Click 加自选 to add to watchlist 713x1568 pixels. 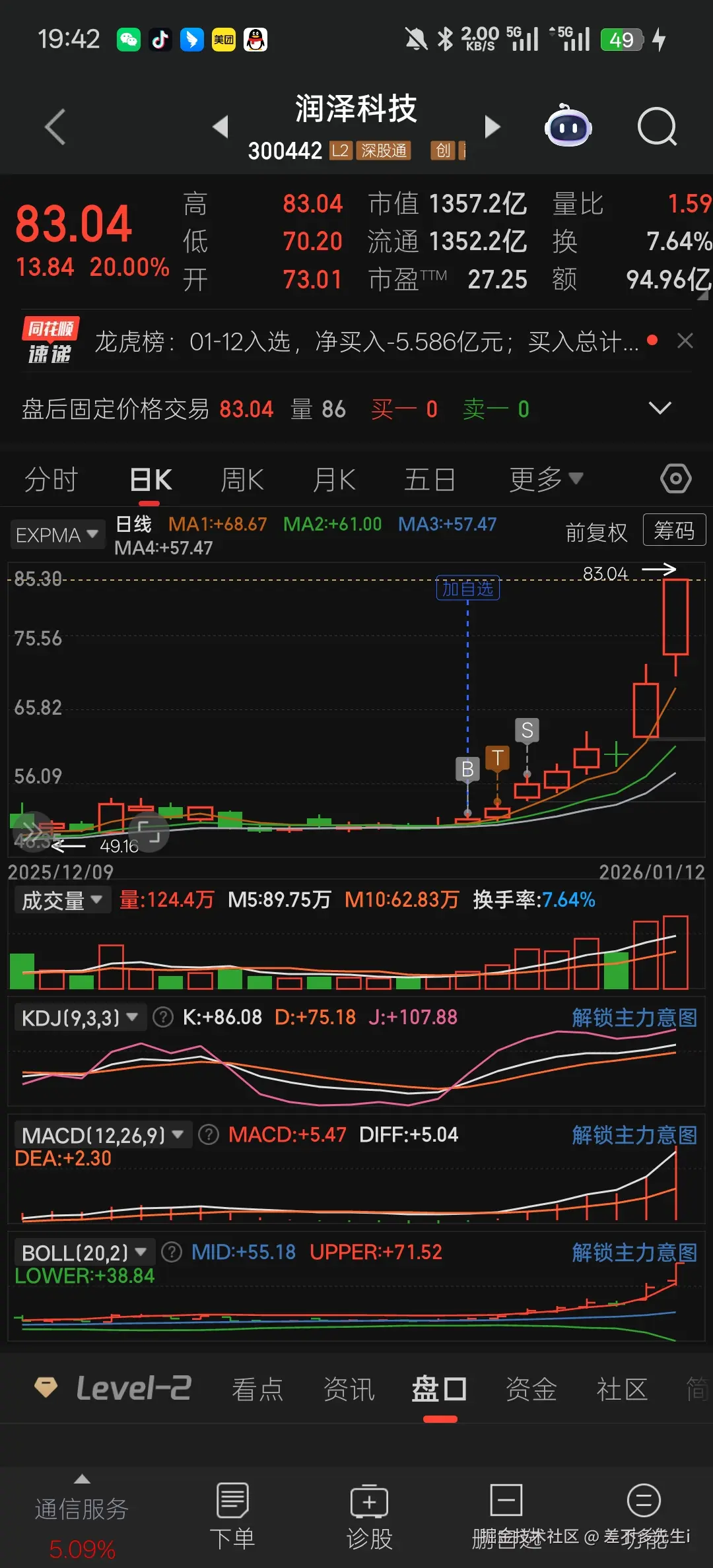pyautogui.click(x=468, y=589)
